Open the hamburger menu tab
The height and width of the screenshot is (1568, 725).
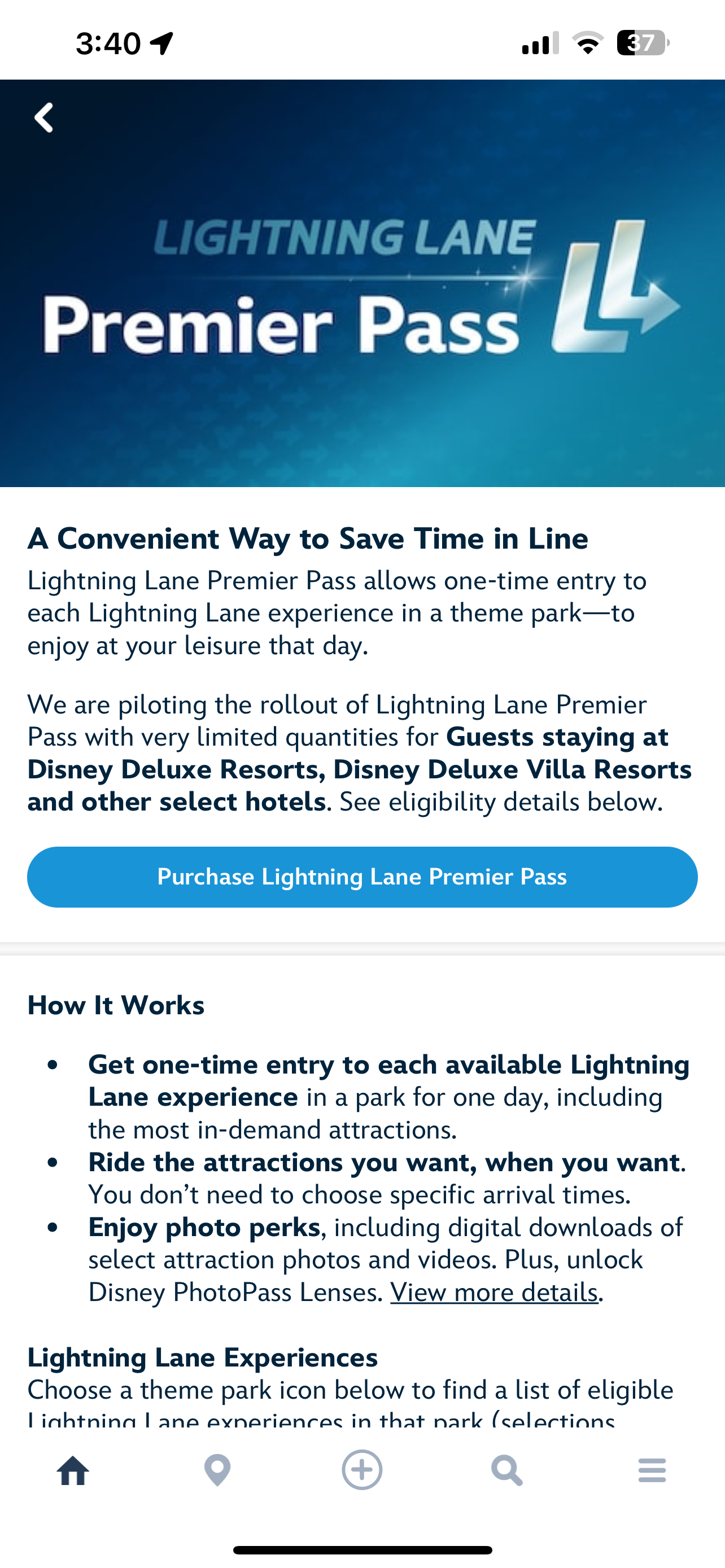652,1470
